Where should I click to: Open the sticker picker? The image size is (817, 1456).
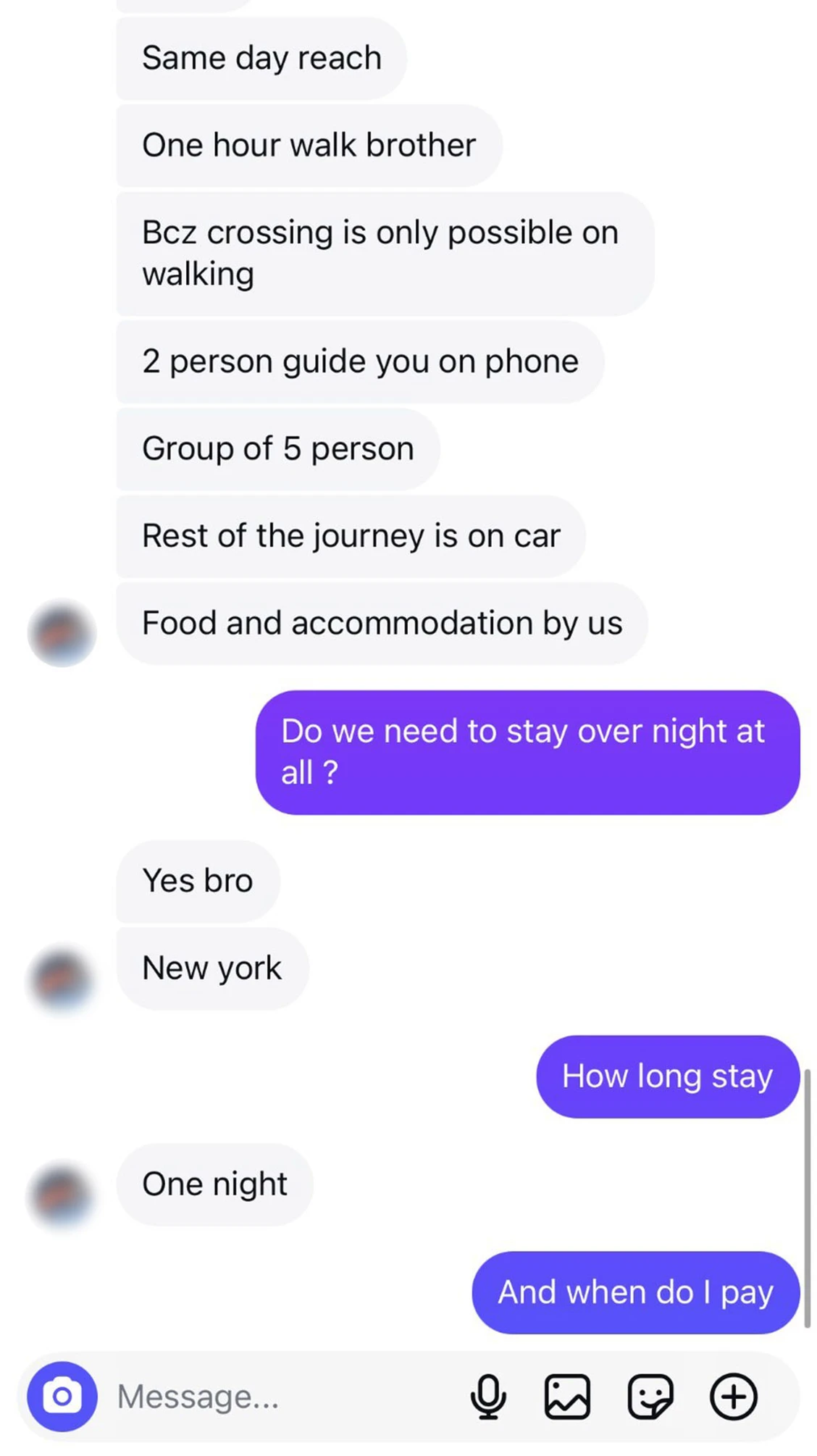(650, 1396)
